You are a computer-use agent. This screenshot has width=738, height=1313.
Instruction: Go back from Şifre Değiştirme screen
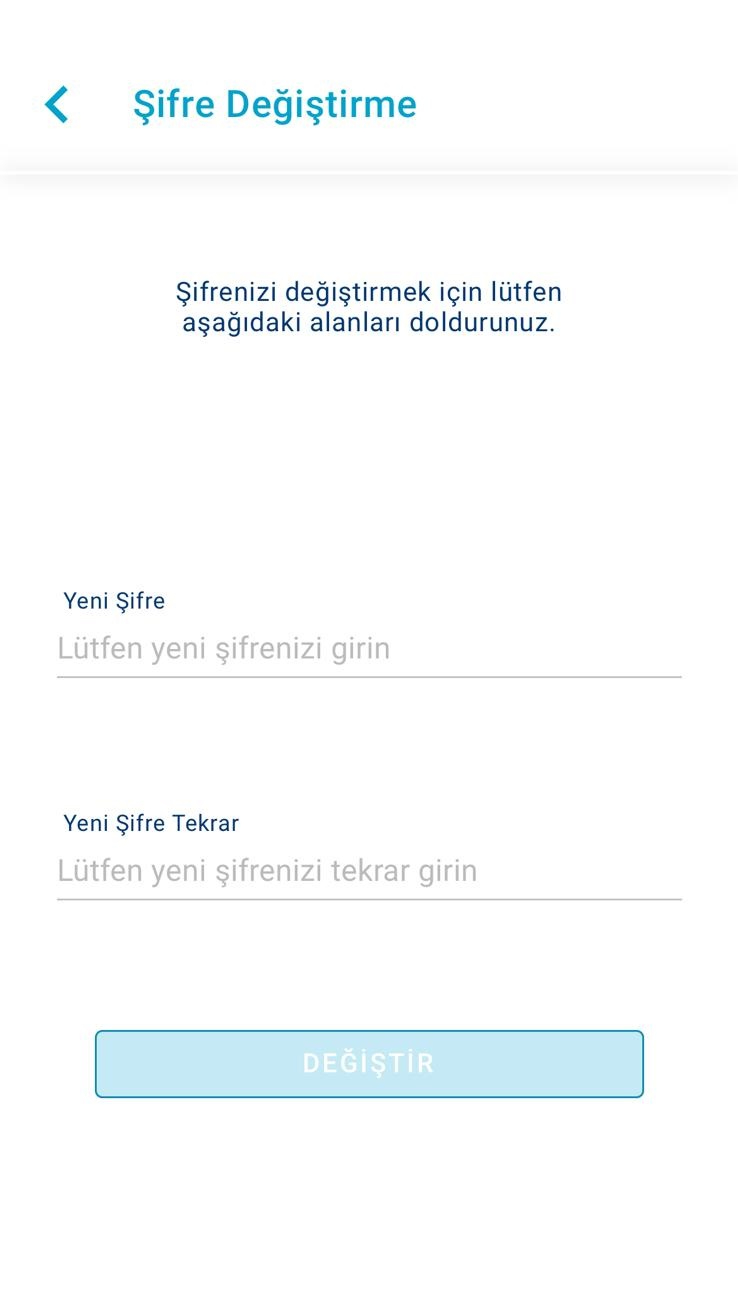(x=57, y=104)
